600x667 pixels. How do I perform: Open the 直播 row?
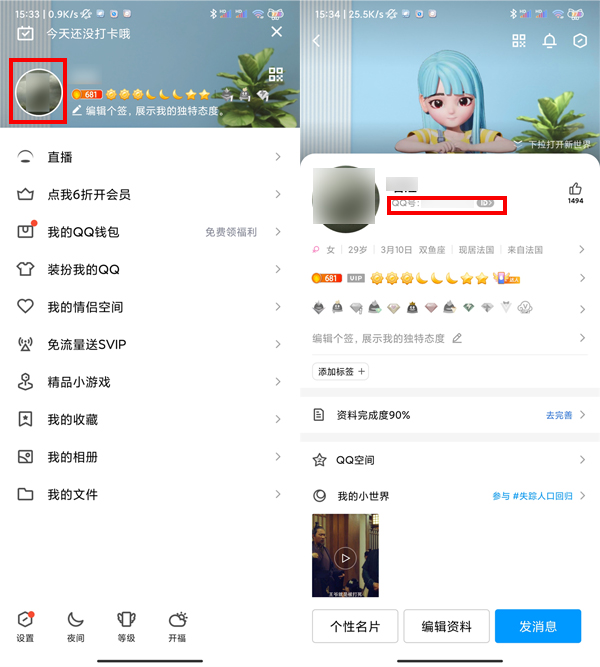(x=150, y=157)
